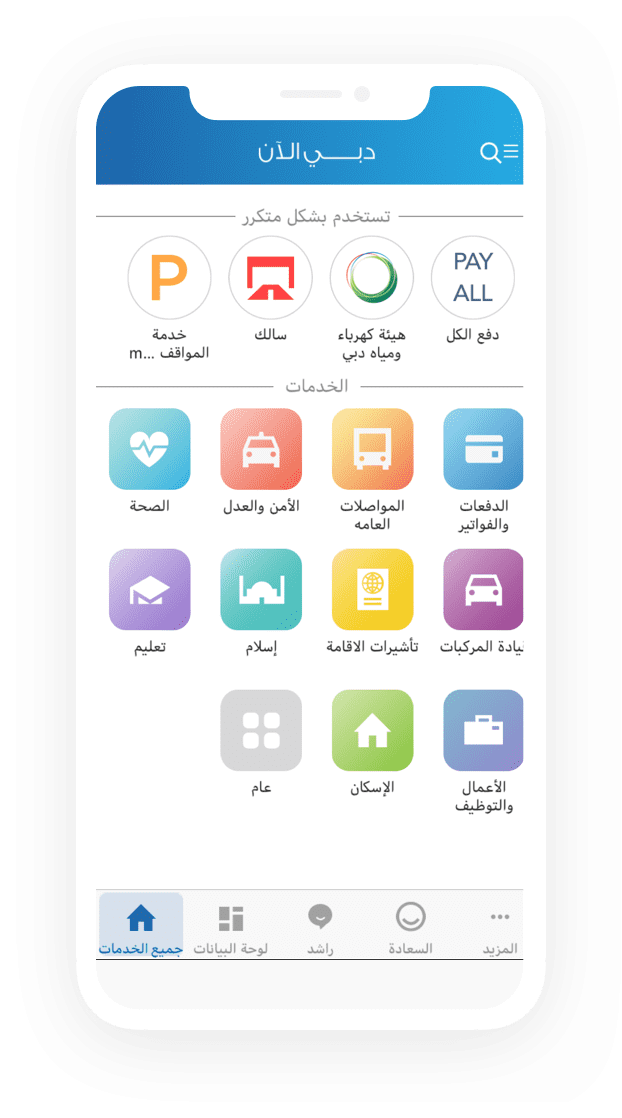Open المواصلات العامه category

coord(372,449)
